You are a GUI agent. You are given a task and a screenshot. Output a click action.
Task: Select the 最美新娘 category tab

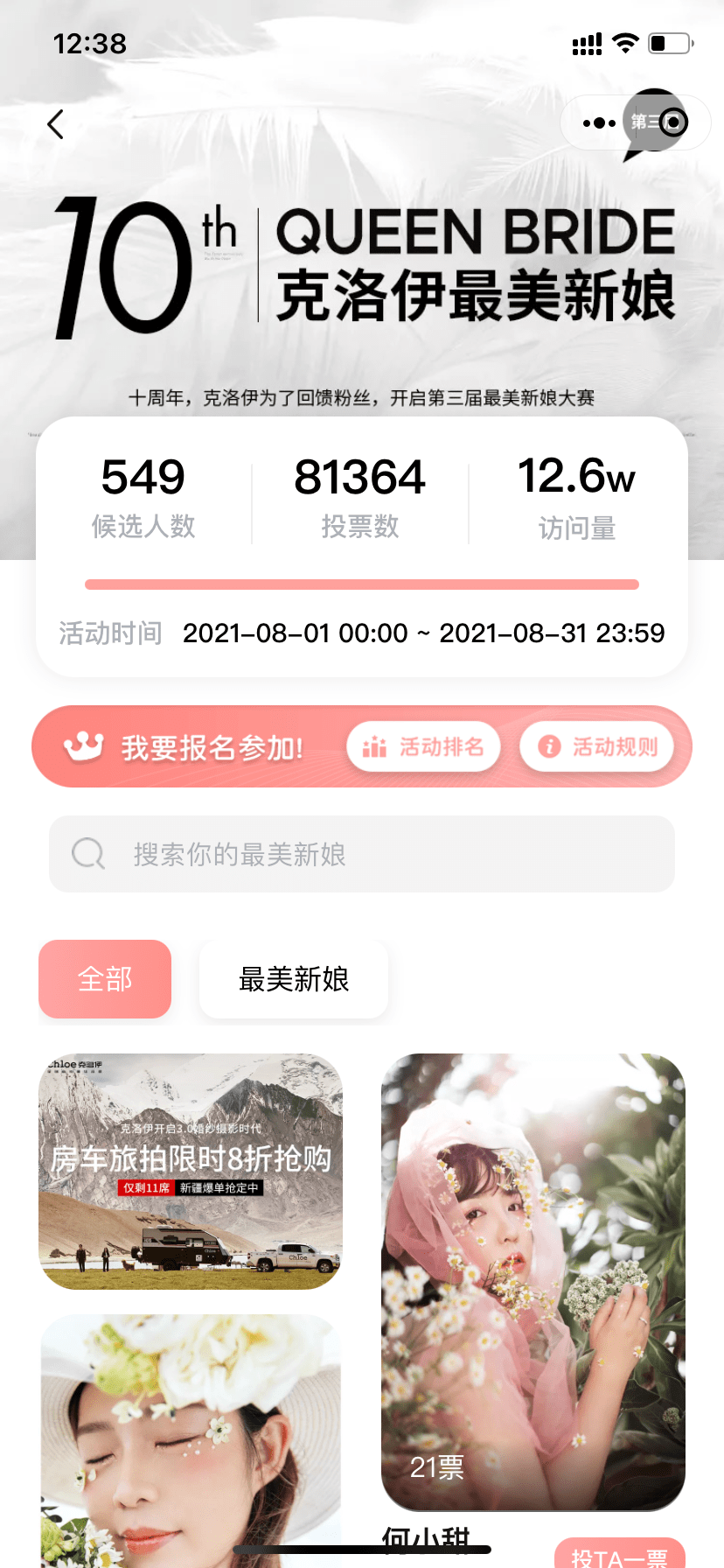click(x=293, y=980)
